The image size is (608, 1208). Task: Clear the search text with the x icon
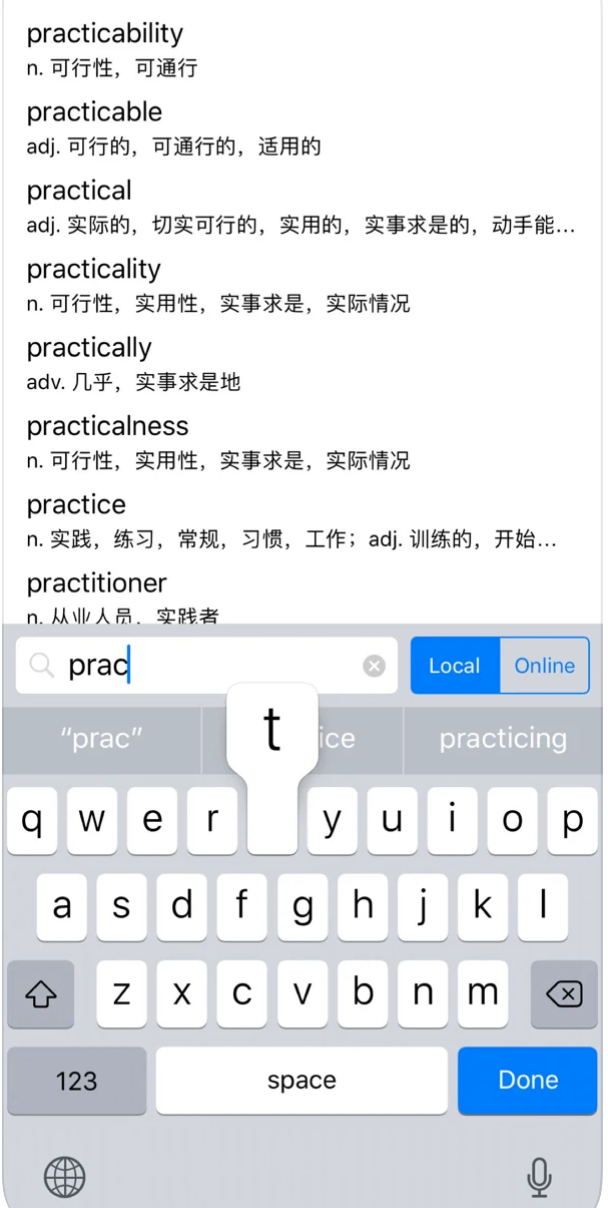tap(374, 666)
